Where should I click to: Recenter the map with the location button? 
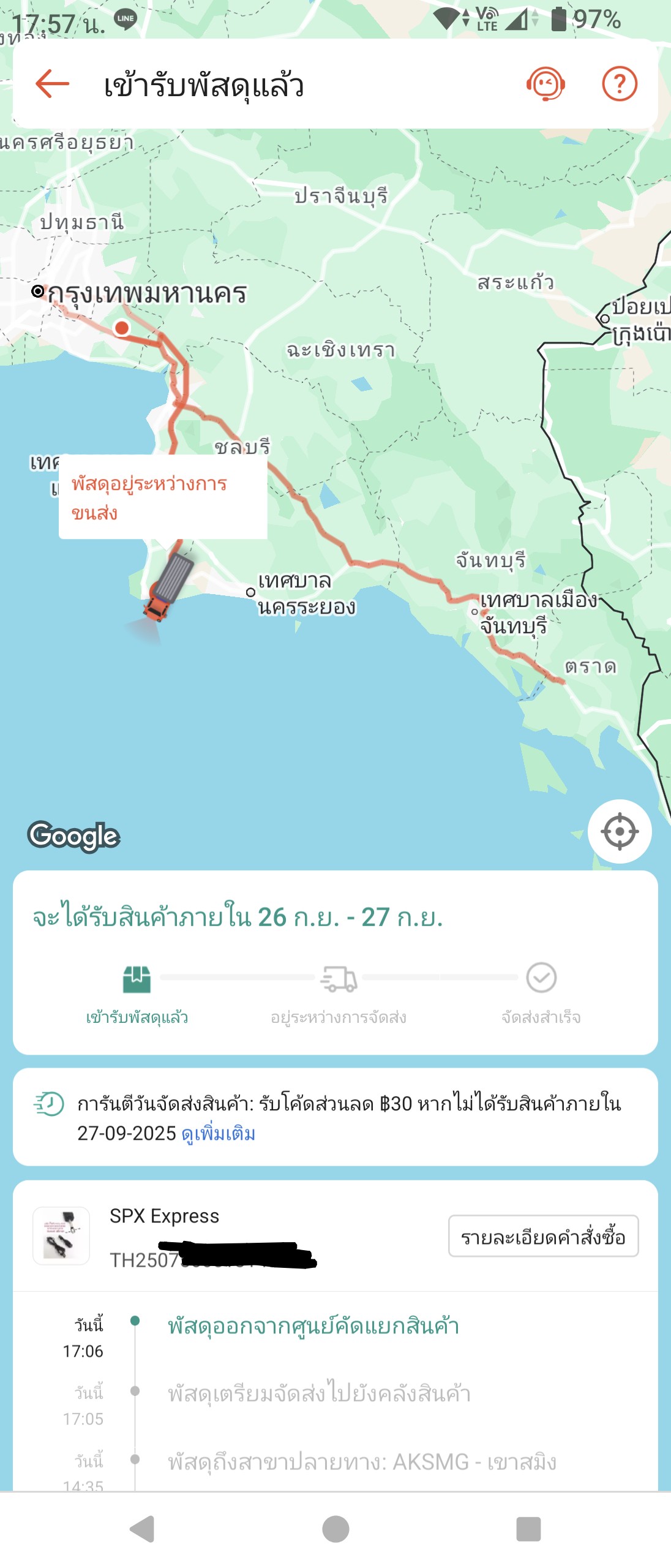click(x=620, y=831)
